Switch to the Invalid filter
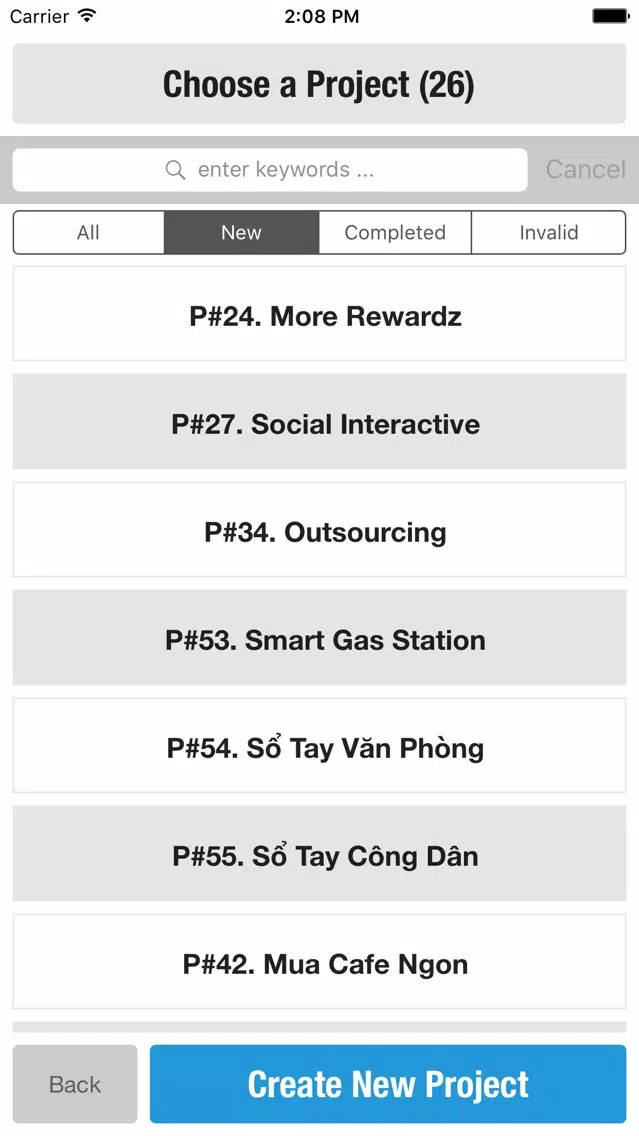Image resolution: width=639 pixels, height=1136 pixels. [548, 233]
